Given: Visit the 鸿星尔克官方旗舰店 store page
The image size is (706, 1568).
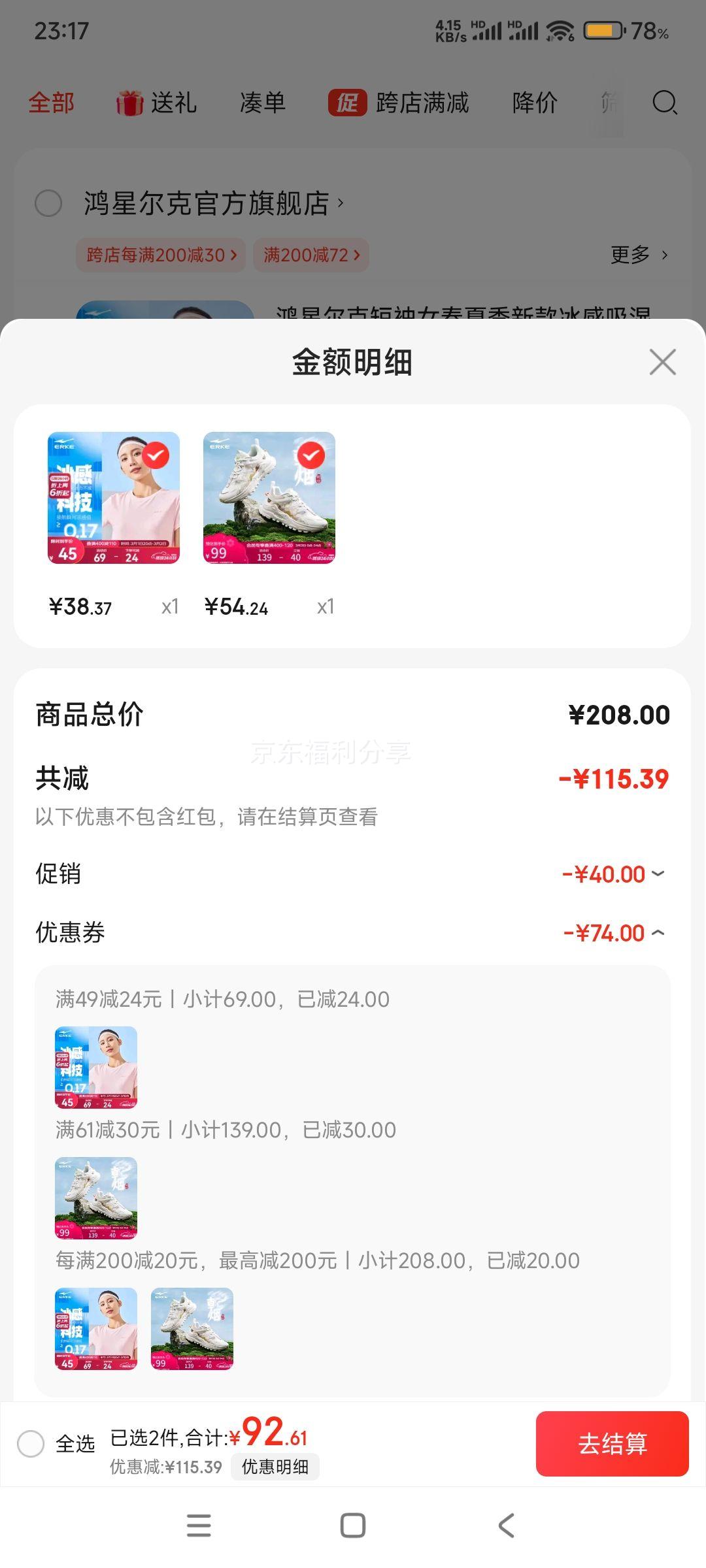Looking at the screenshot, I should 209,203.
